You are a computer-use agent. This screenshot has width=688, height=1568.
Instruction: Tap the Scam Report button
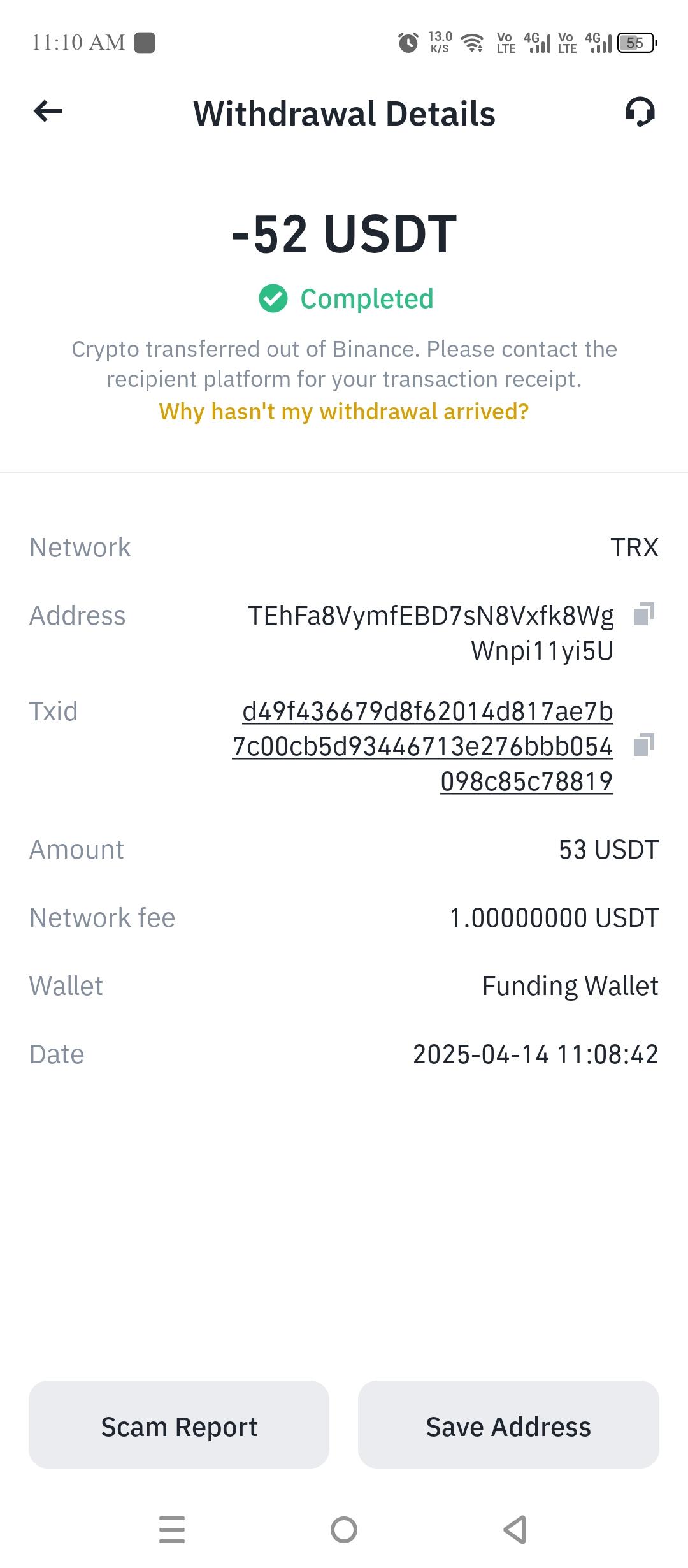[179, 1426]
